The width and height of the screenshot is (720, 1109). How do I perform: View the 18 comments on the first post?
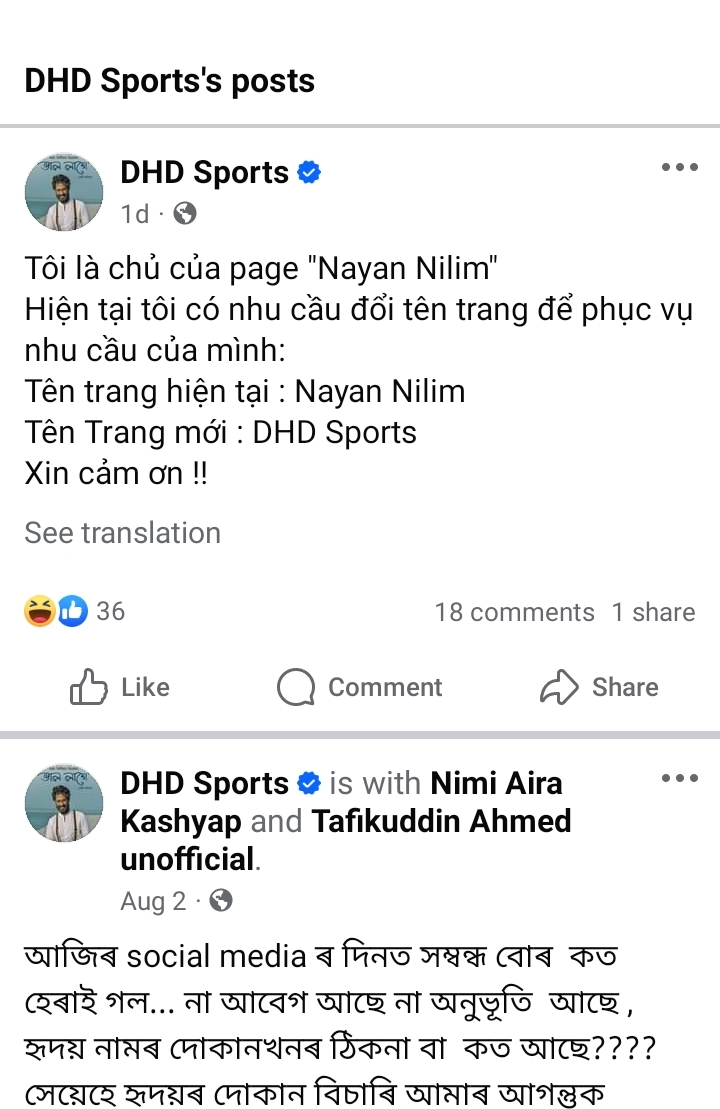coord(514,611)
